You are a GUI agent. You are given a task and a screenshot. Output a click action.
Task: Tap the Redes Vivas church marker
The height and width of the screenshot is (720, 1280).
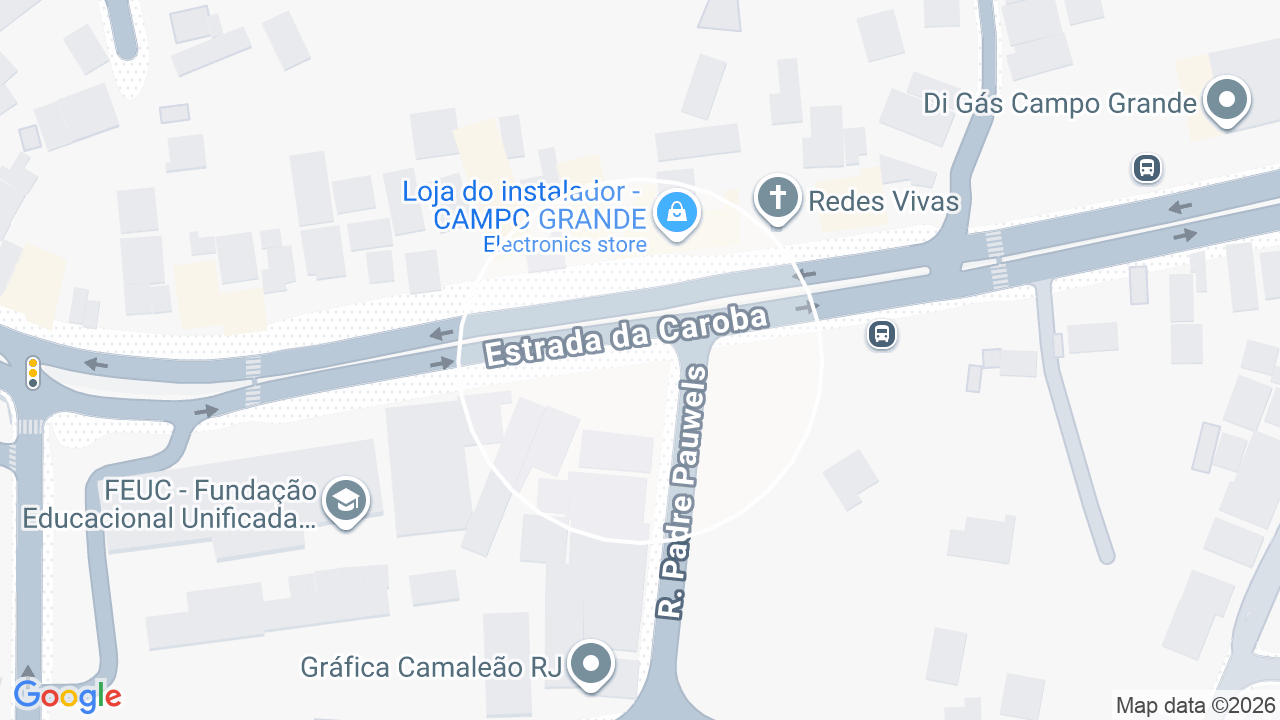[x=777, y=199]
